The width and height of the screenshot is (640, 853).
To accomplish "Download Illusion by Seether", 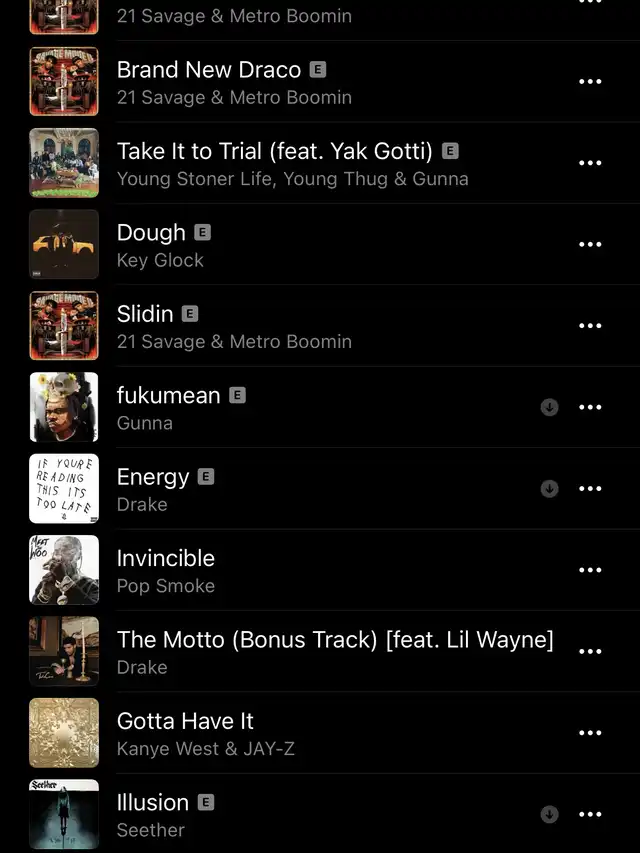I will 549,814.
